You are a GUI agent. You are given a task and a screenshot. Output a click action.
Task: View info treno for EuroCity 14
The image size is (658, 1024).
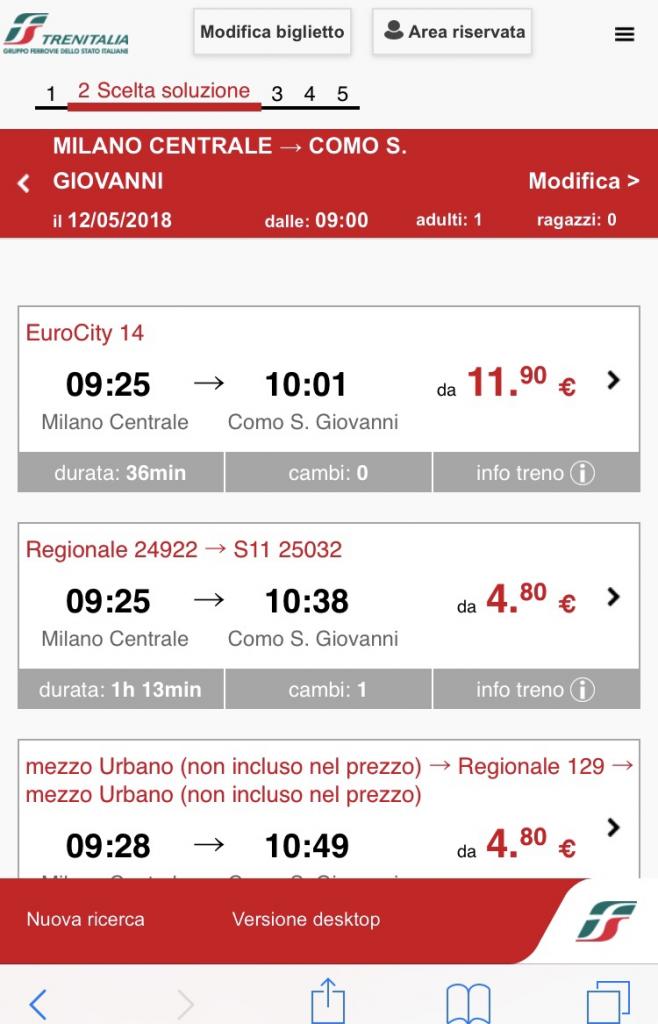coord(535,473)
